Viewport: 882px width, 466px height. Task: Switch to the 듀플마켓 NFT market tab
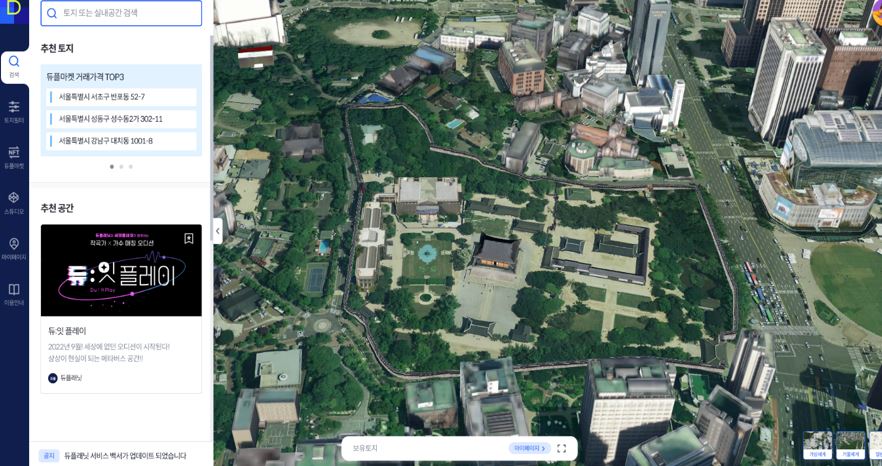[14, 157]
